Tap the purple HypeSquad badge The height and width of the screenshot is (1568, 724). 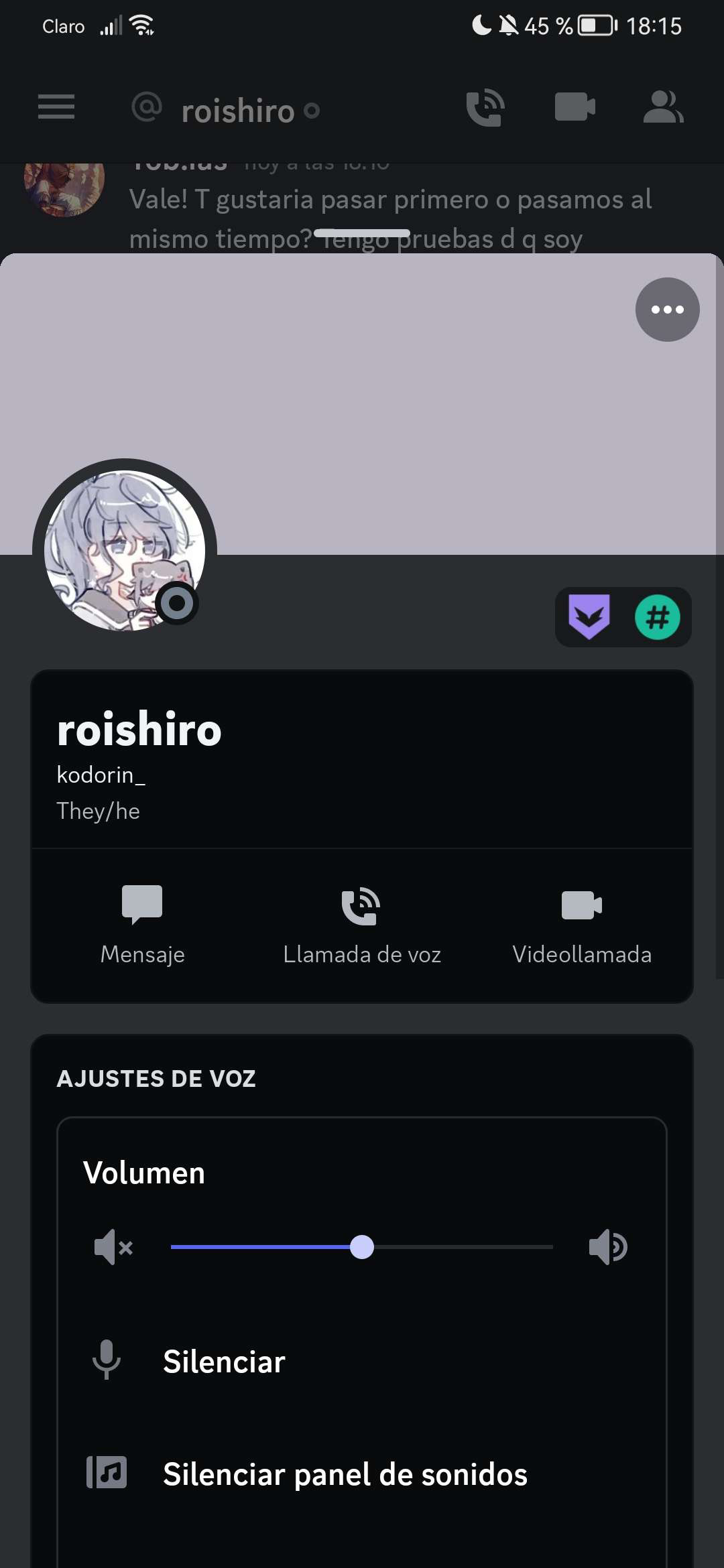pyautogui.click(x=589, y=617)
